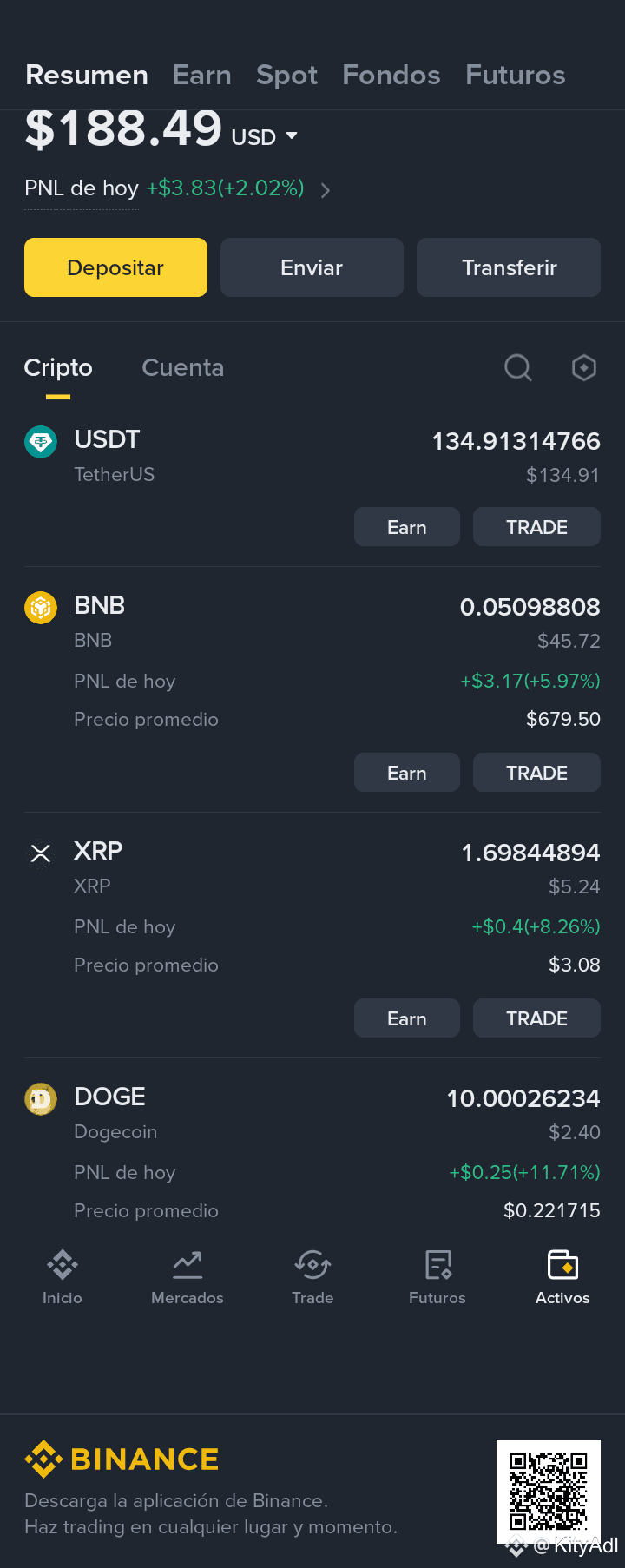This screenshot has height=1568, width=625.
Task: Switch to the Earn top tab
Action: point(201,76)
